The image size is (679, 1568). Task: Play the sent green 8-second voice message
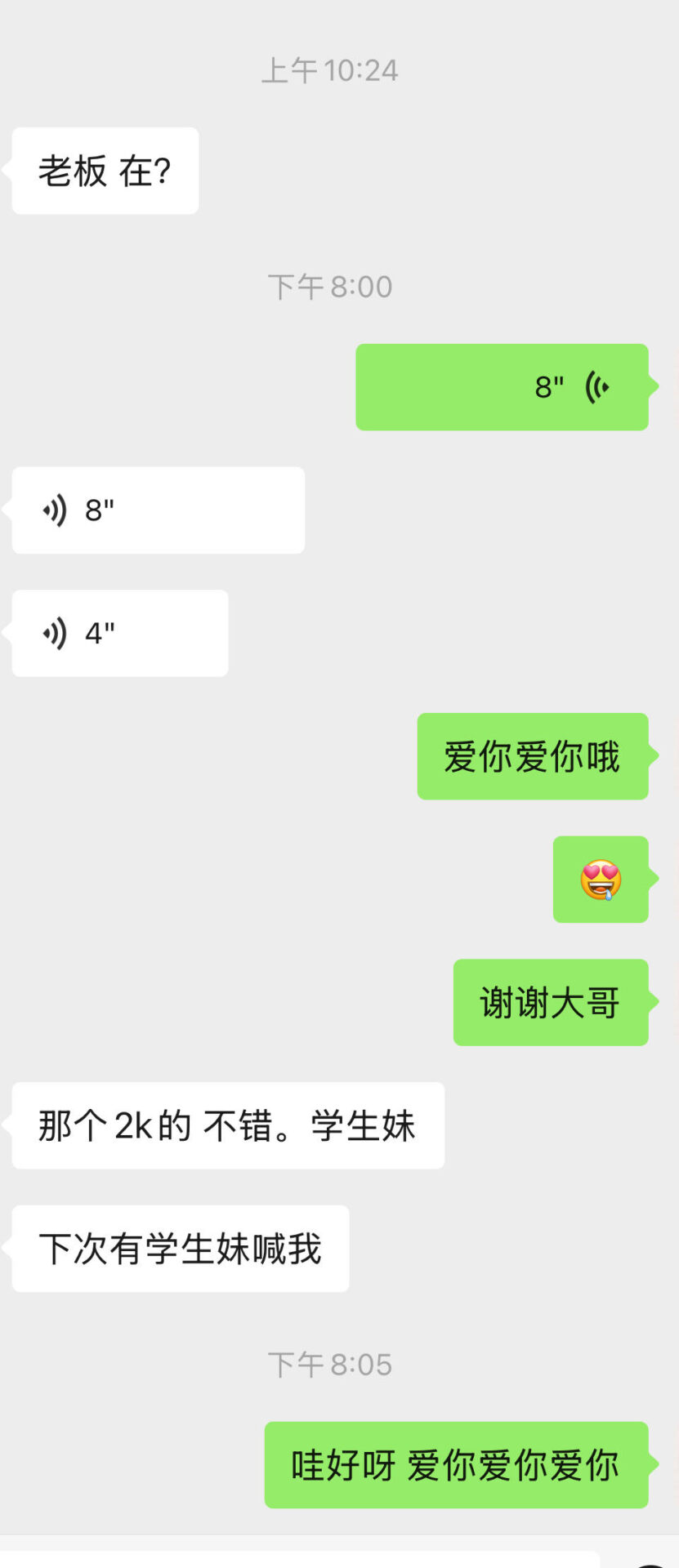point(502,387)
